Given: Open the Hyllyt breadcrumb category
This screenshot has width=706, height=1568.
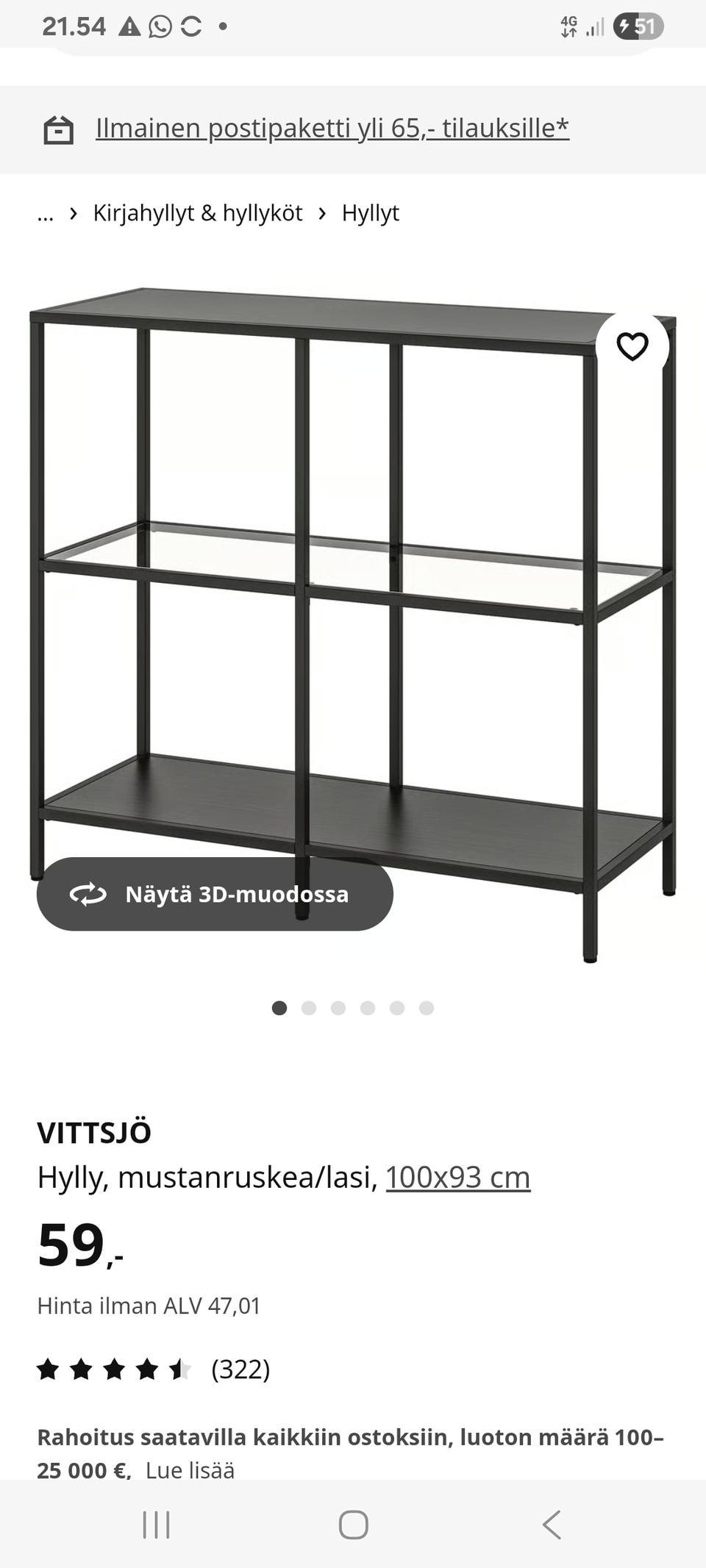Looking at the screenshot, I should pos(370,213).
